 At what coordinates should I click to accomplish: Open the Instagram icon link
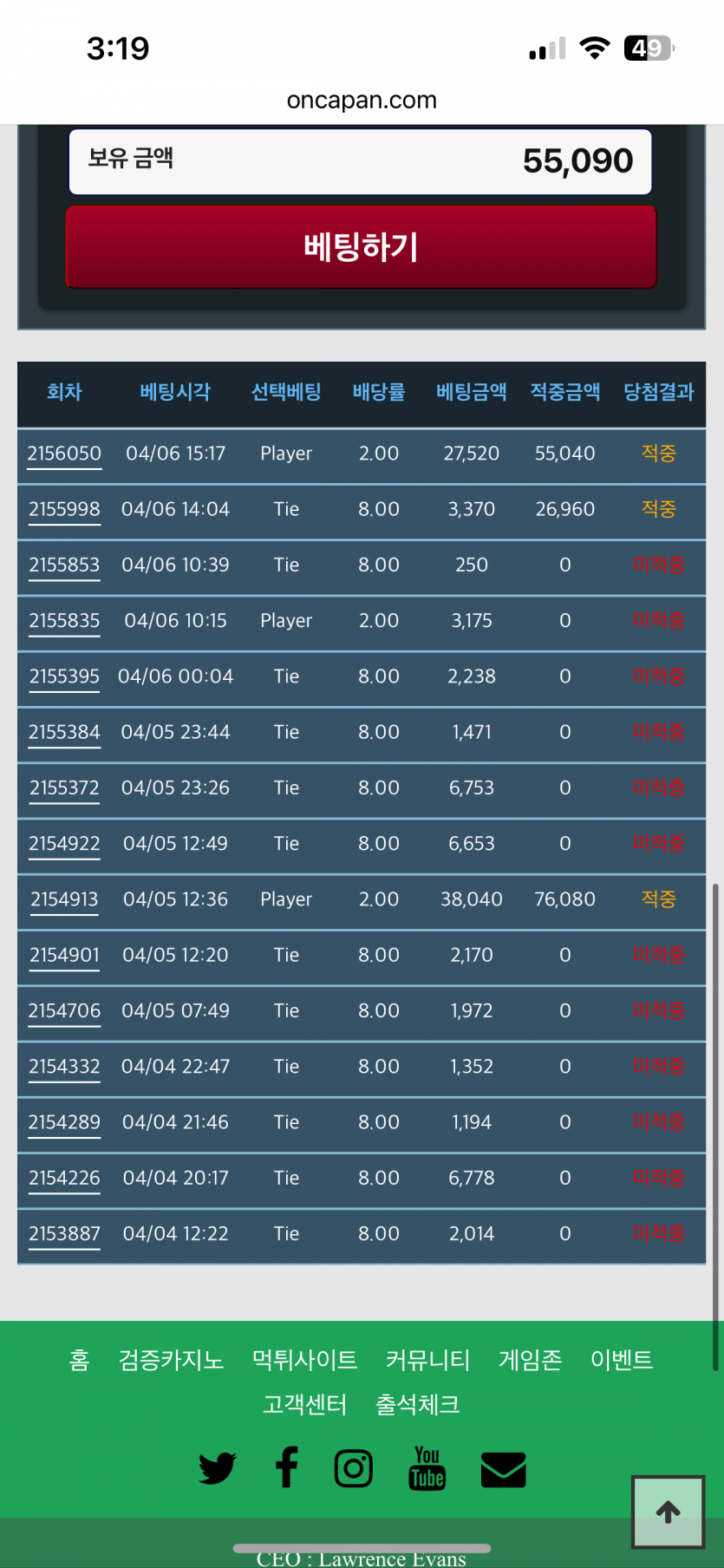point(354,1468)
